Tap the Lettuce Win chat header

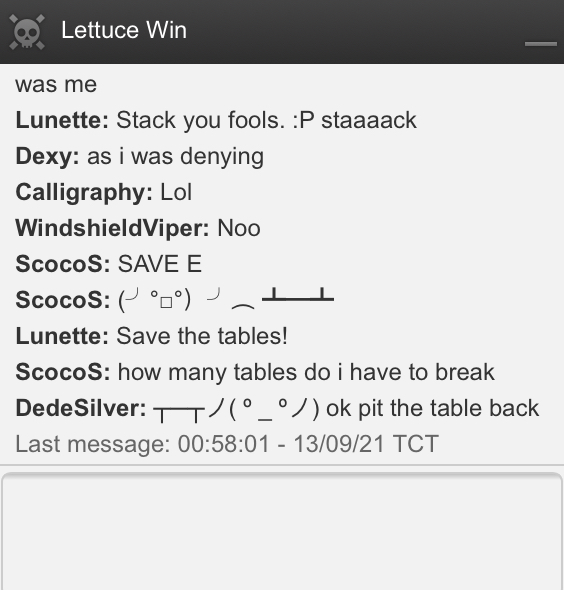[282, 32]
